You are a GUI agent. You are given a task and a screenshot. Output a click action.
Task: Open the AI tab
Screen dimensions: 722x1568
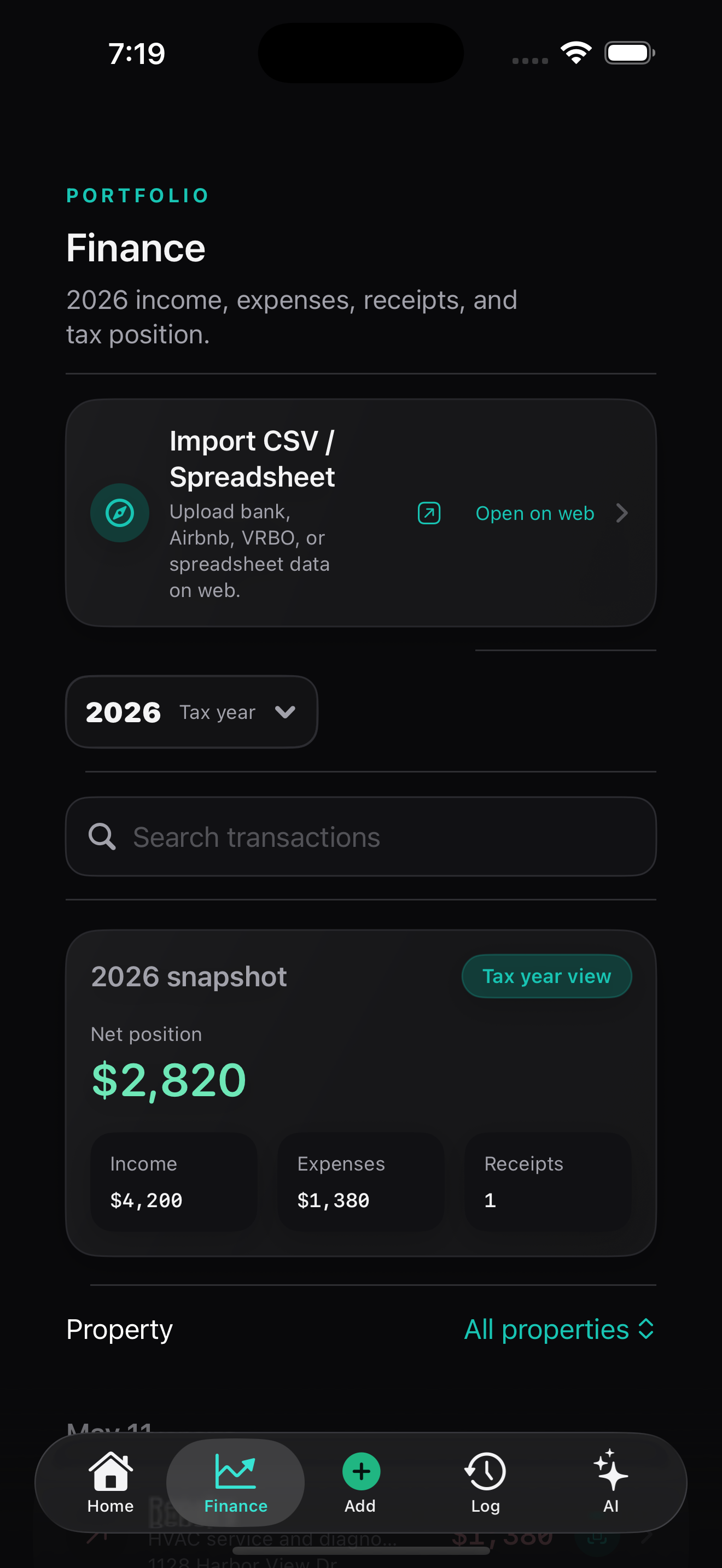pyautogui.click(x=610, y=1482)
